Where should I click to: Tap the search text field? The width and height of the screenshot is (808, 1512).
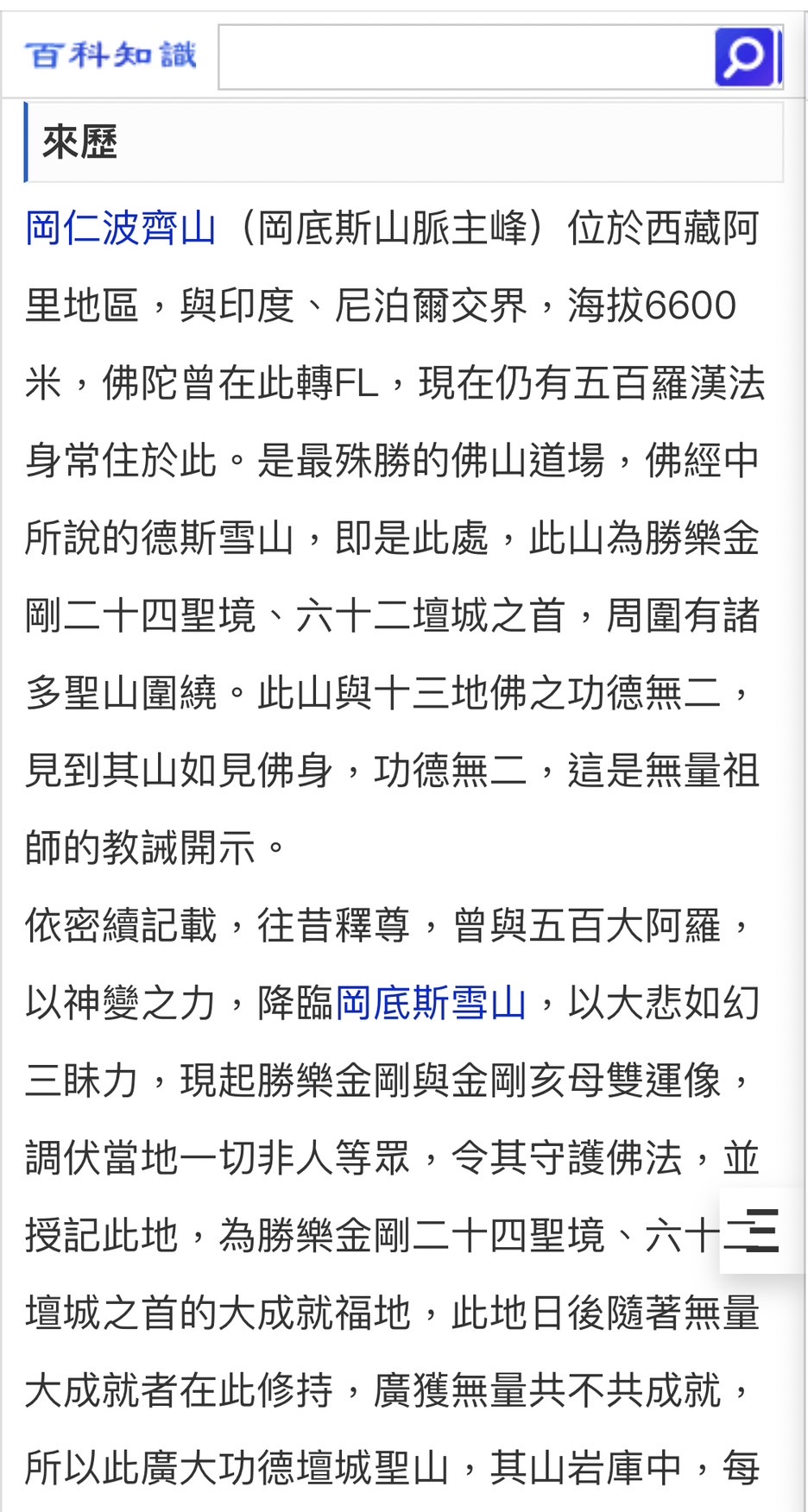tap(467, 57)
